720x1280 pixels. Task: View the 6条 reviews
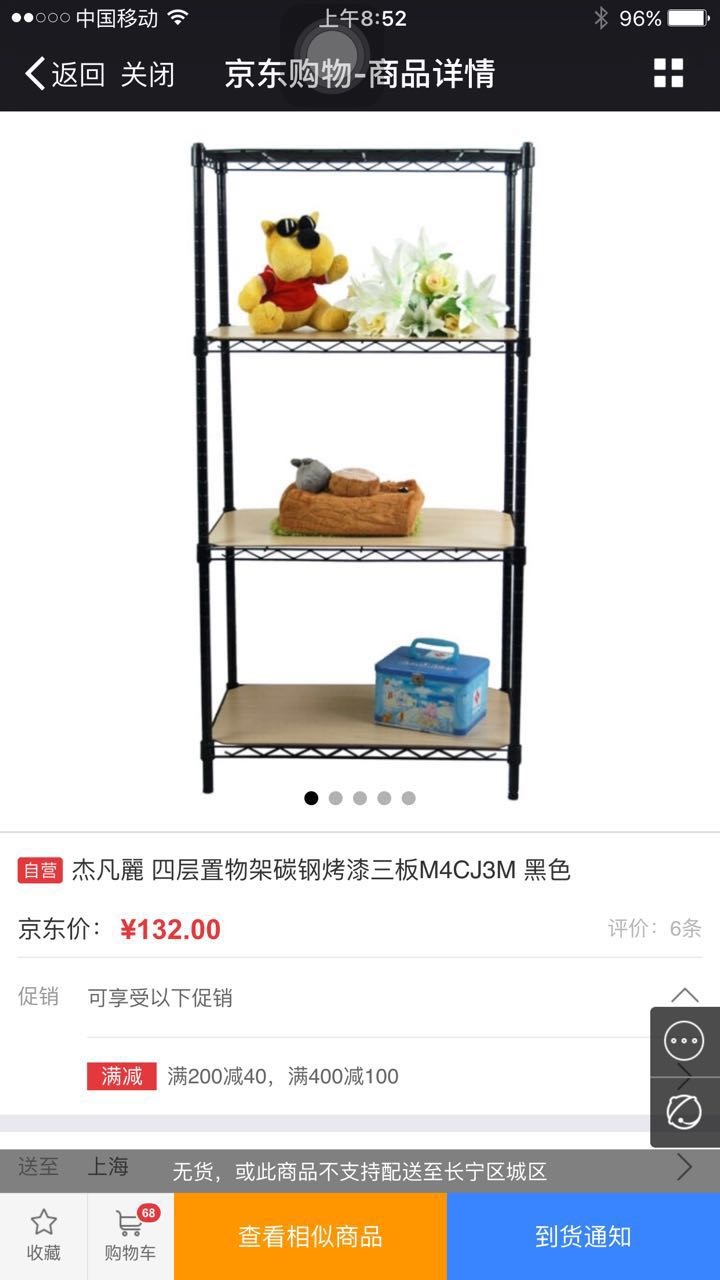[x=655, y=928]
